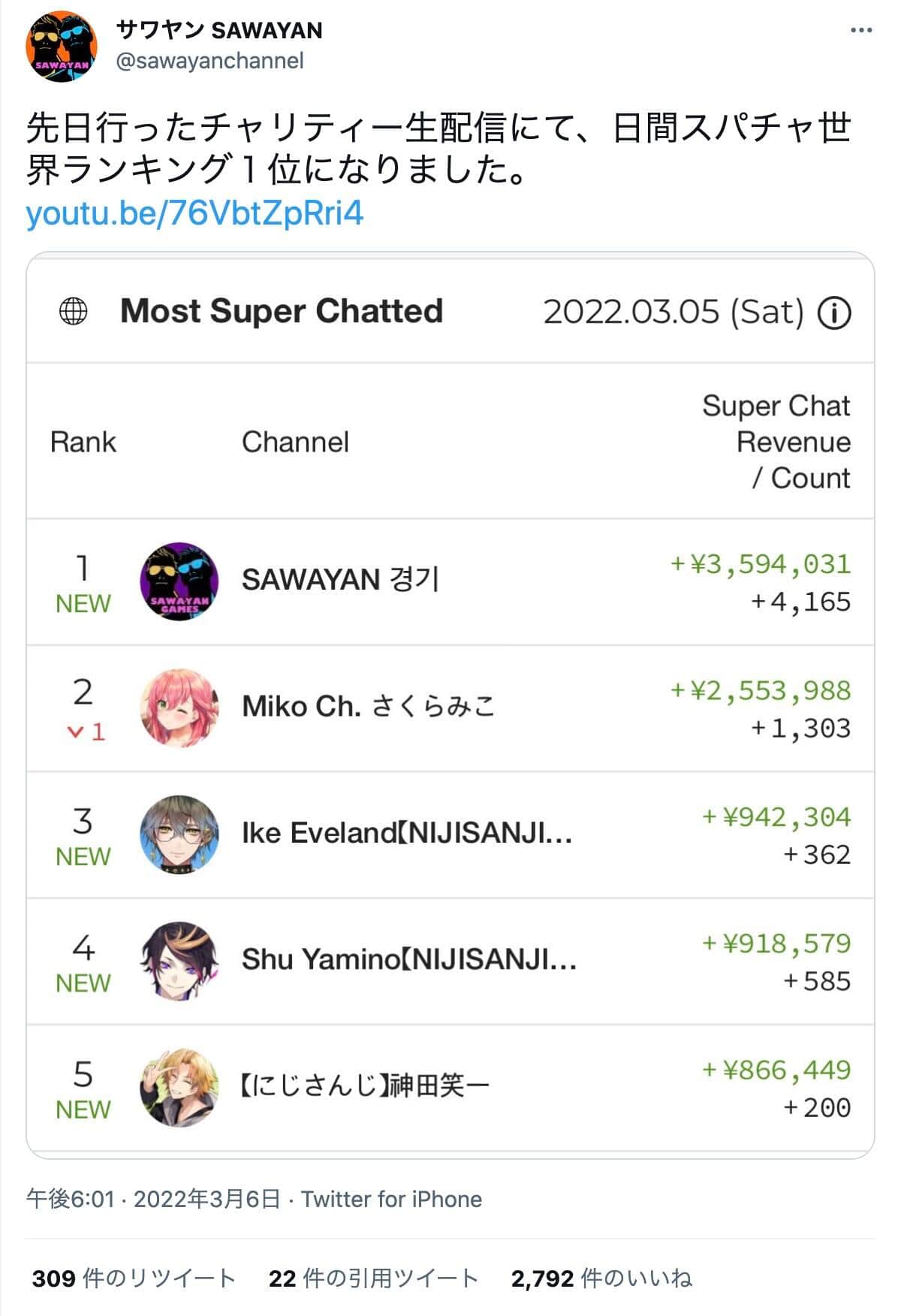Screen dimensions: 898x1316
Task: Click the @sawayanchannel handle
Action: coord(207,62)
